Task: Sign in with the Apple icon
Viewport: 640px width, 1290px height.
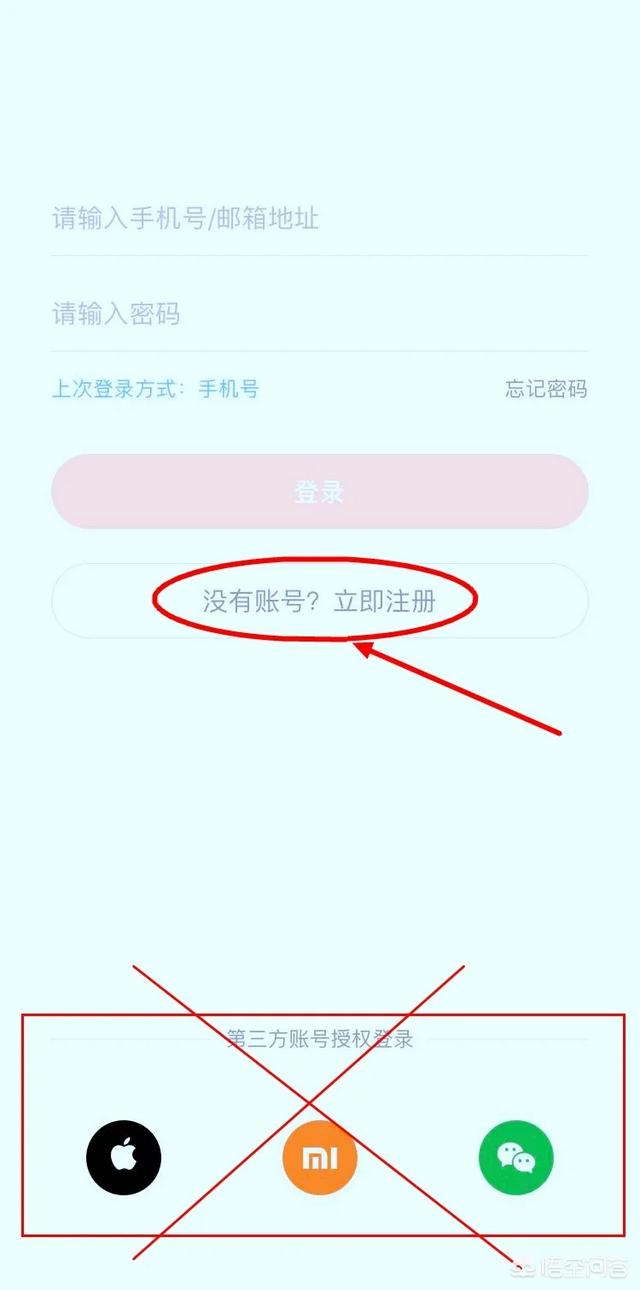Action: coord(123,1158)
